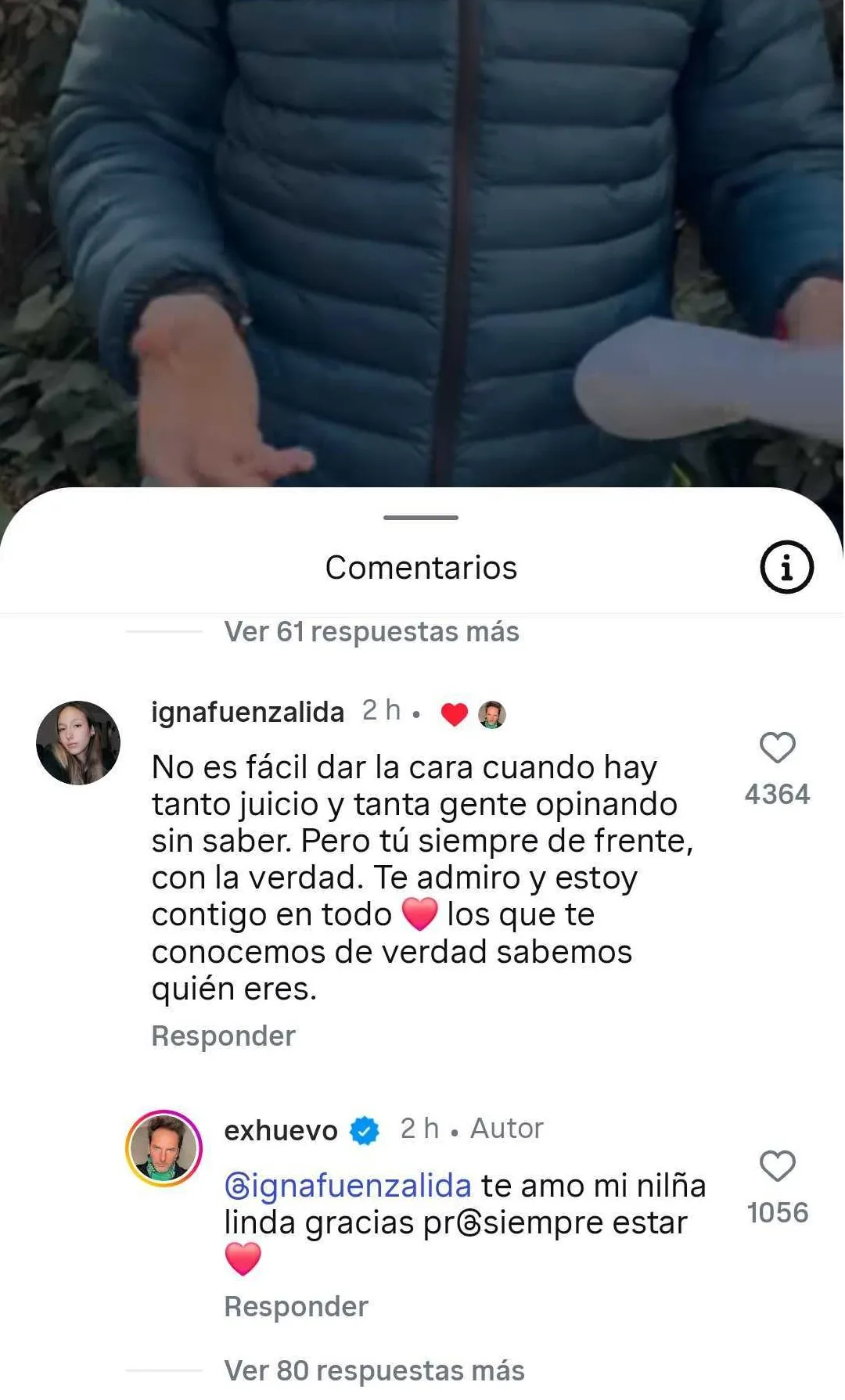
Task: Reply to exhuevo's comment
Action: tap(296, 1307)
